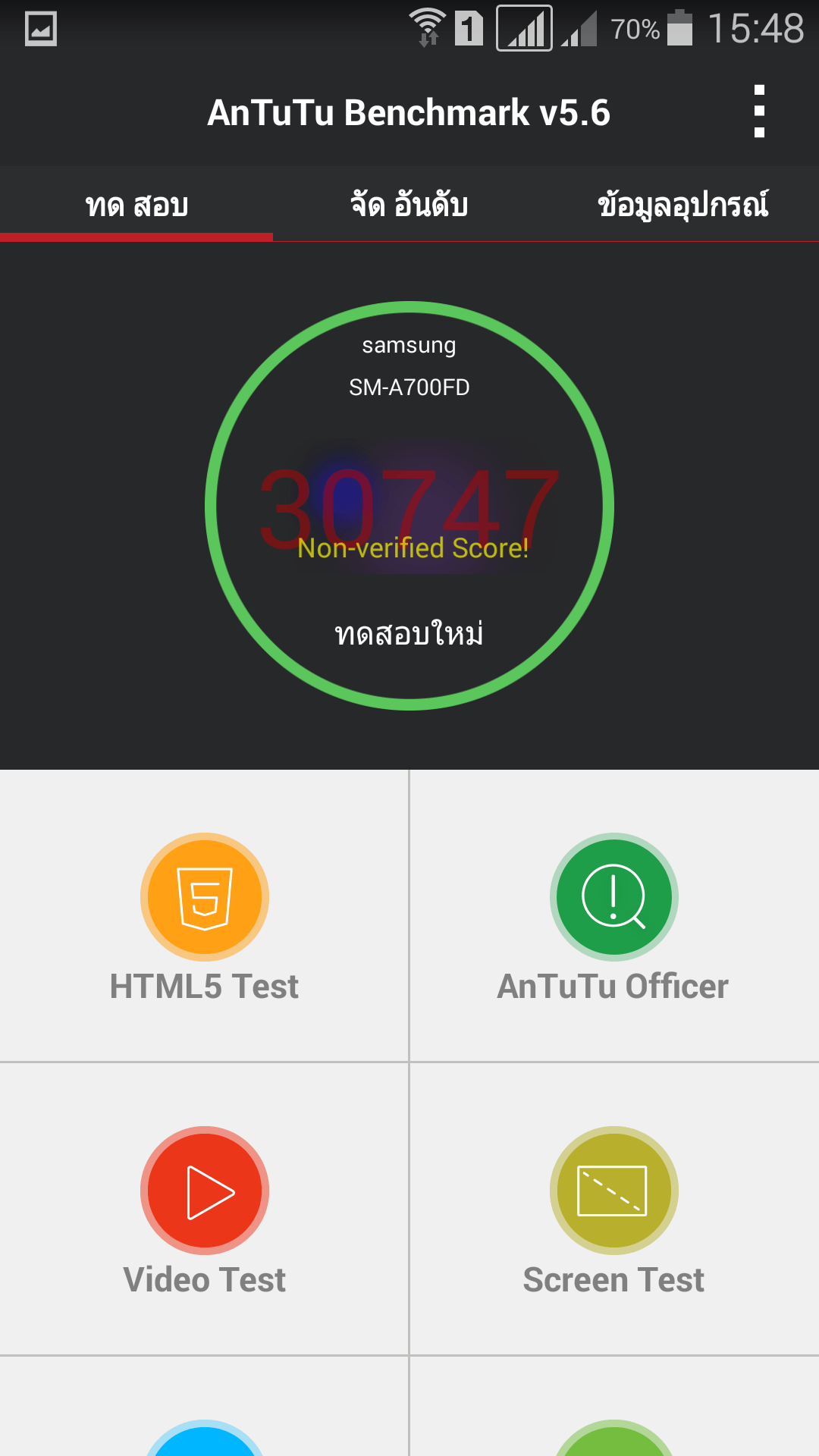819x1456 pixels.
Task: Open the overflow menu
Action: (759, 112)
